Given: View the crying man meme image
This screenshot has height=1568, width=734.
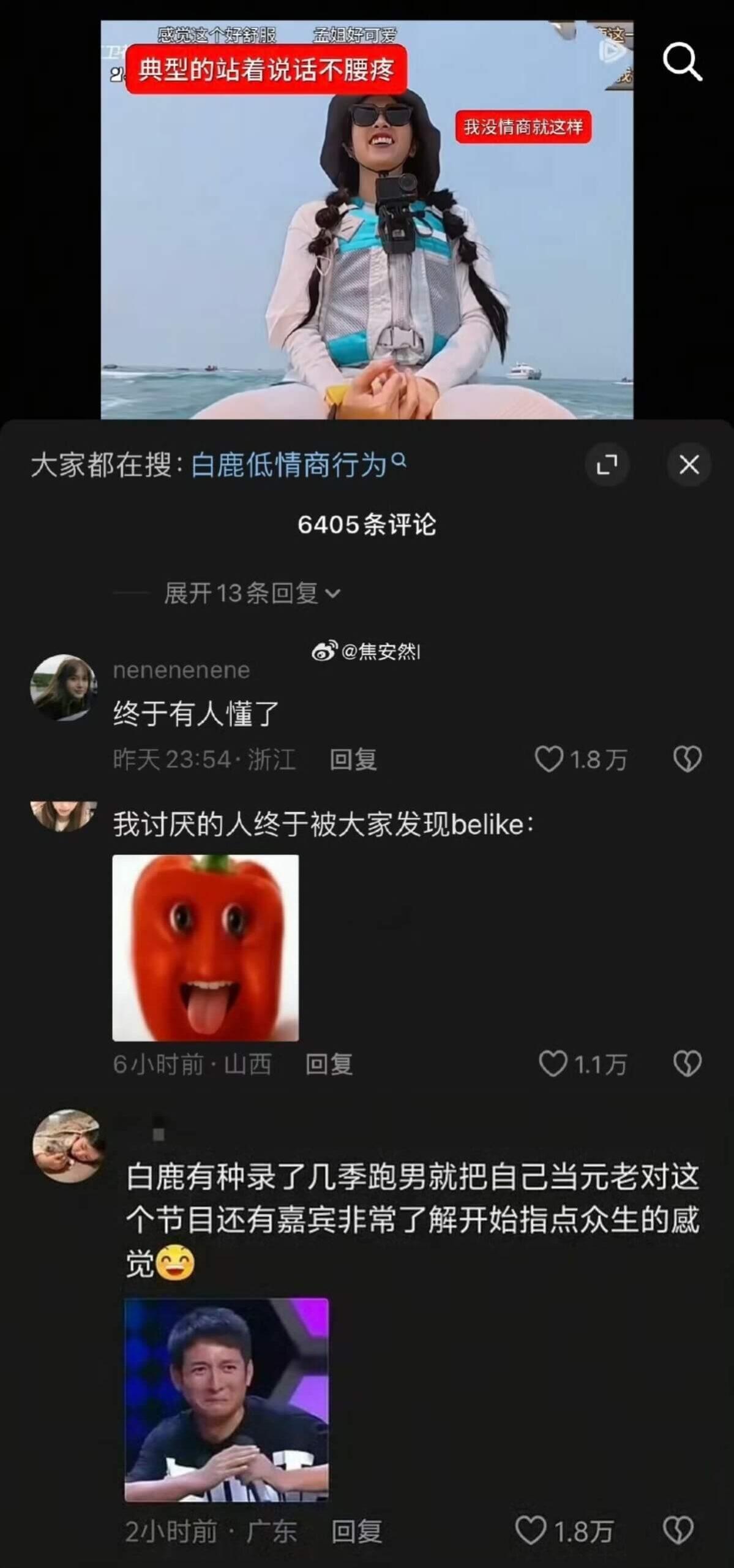Looking at the screenshot, I should (x=227, y=1399).
